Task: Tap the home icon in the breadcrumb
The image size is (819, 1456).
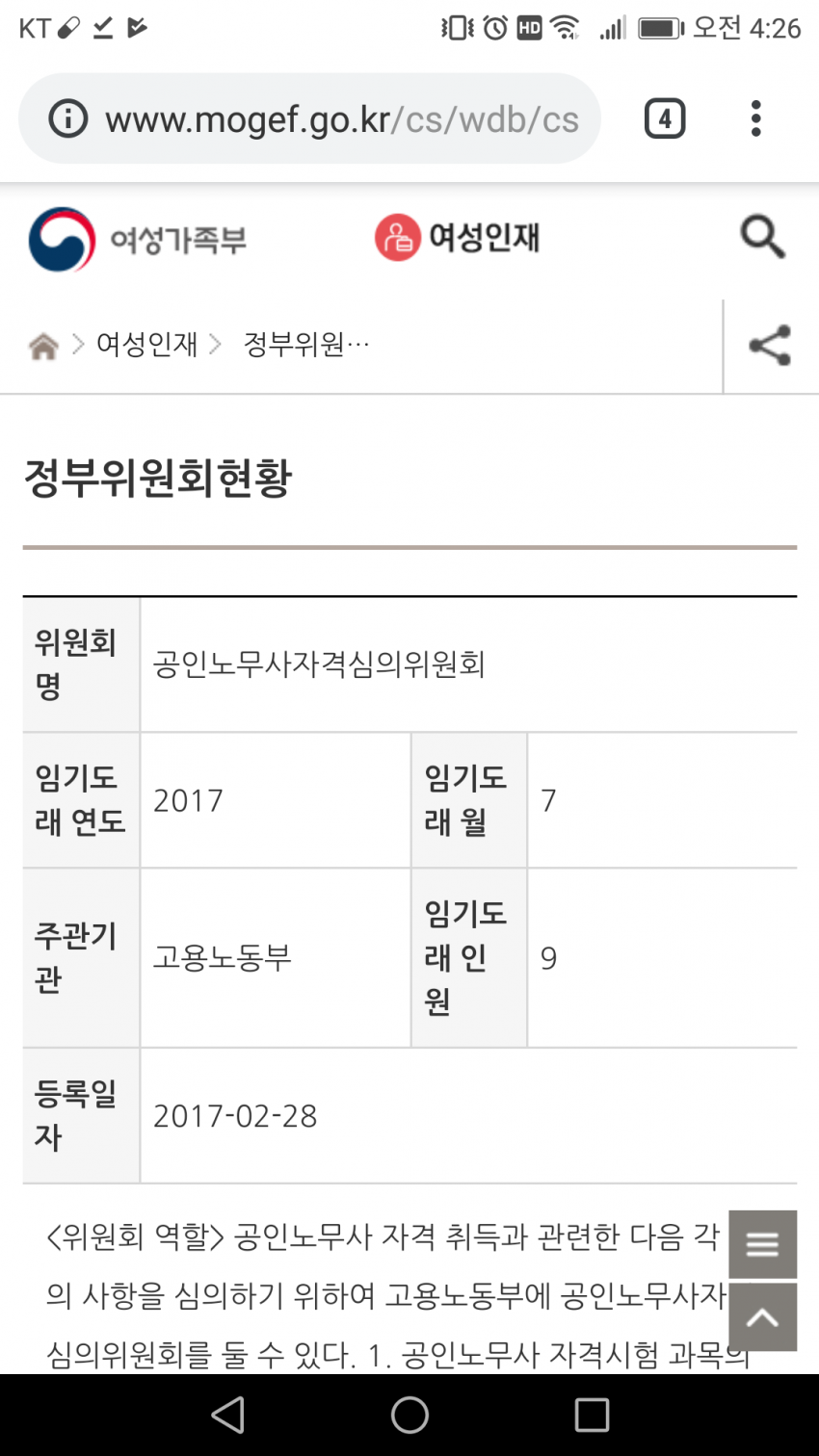Action: point(43,345)
